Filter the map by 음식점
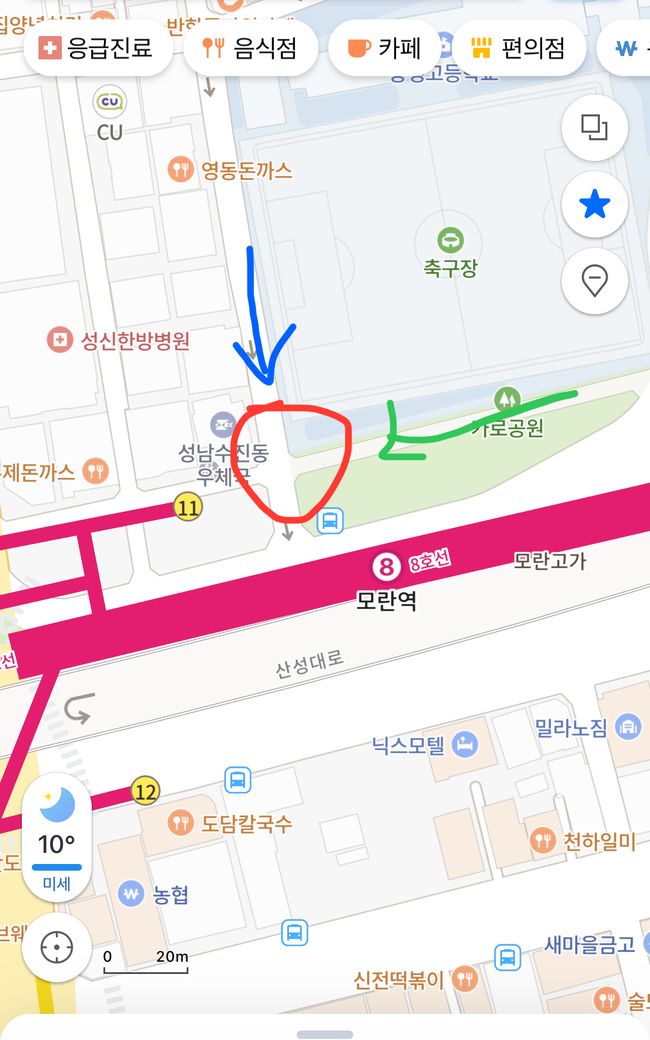 coord(251,48)
